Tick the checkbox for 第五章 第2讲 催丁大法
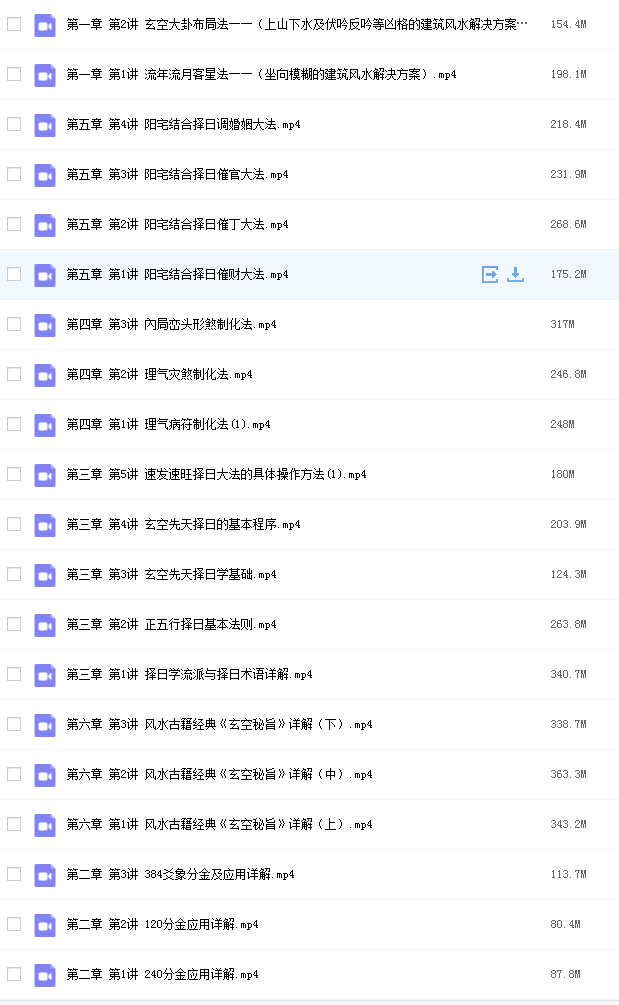 pyautogui.click(x=14, y=224)
